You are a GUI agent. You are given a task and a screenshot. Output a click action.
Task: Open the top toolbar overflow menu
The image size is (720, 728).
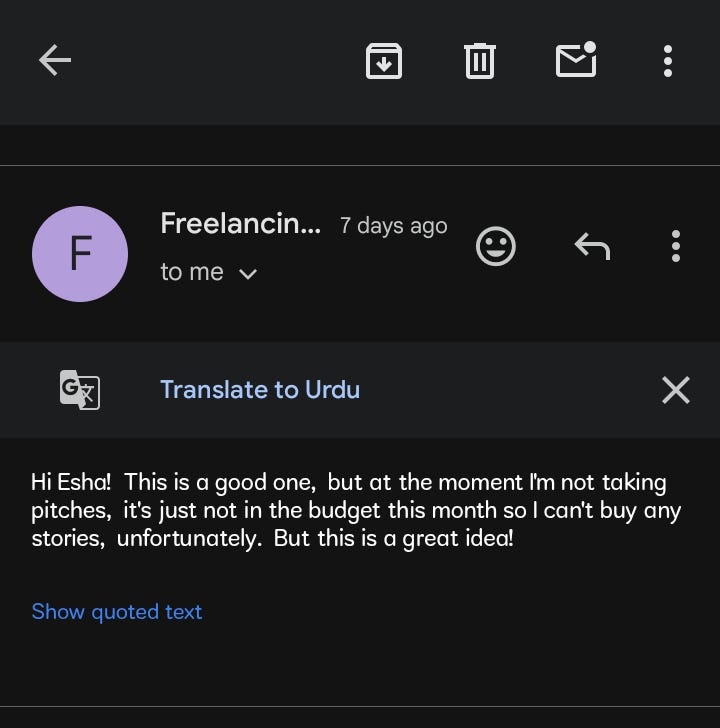[x=668, y=61]
